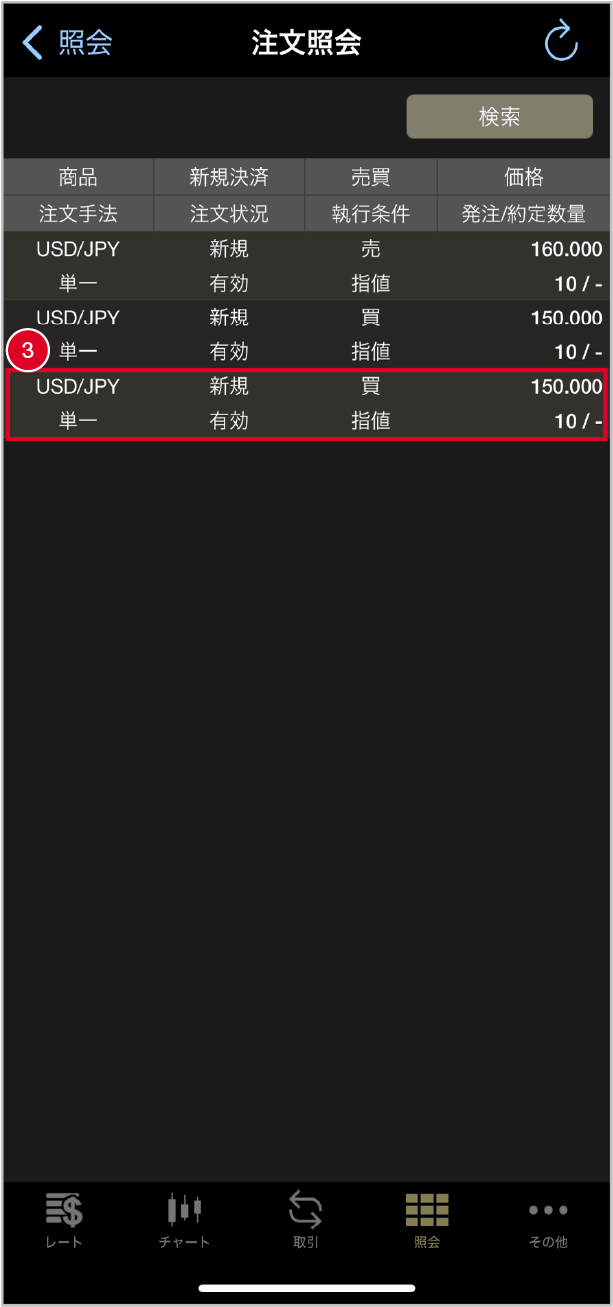Switch to the レート tab
The image size is (613, 1307).
point(64,1220)
